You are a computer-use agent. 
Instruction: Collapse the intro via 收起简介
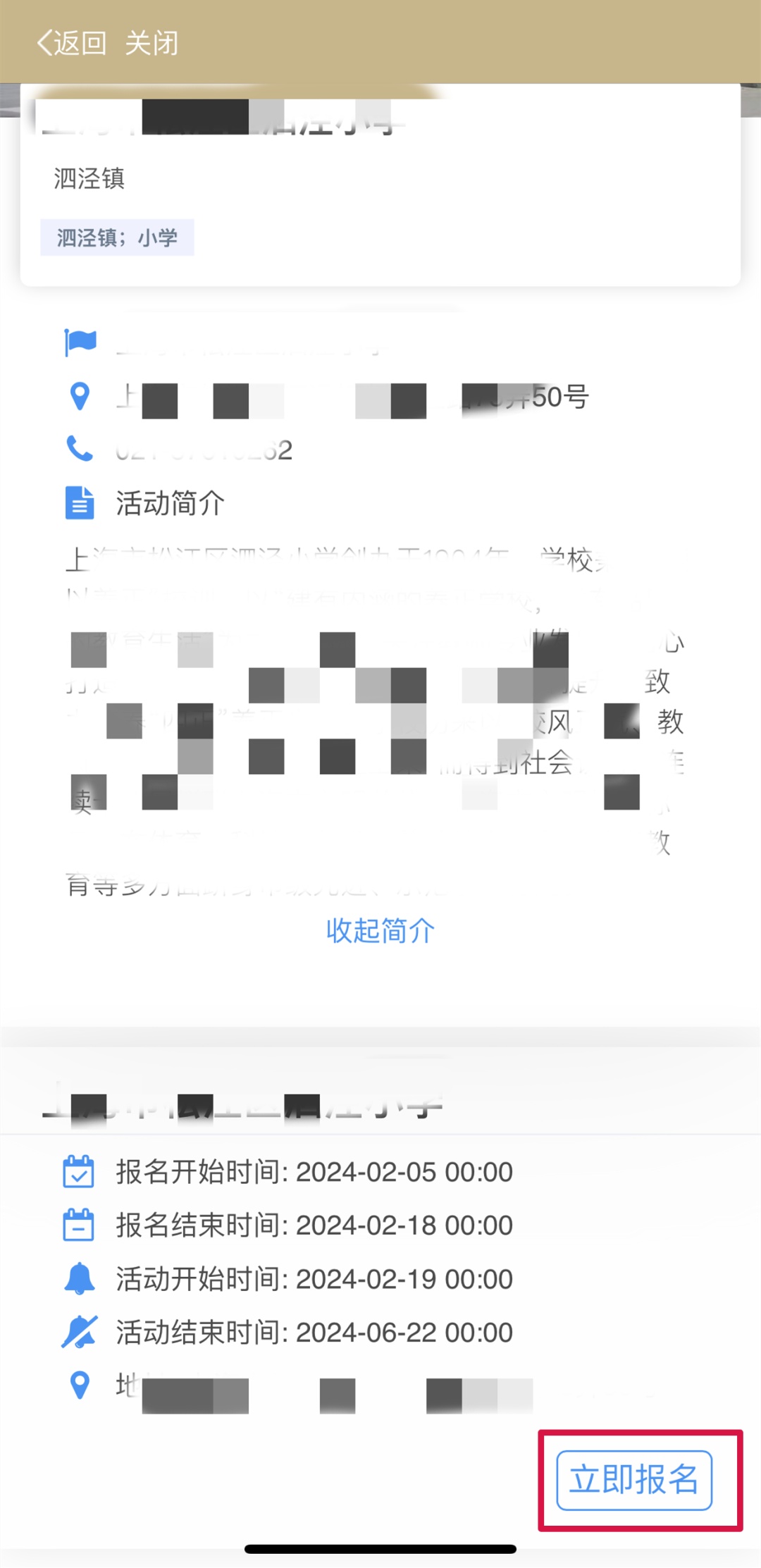click(x=380, y=930)
